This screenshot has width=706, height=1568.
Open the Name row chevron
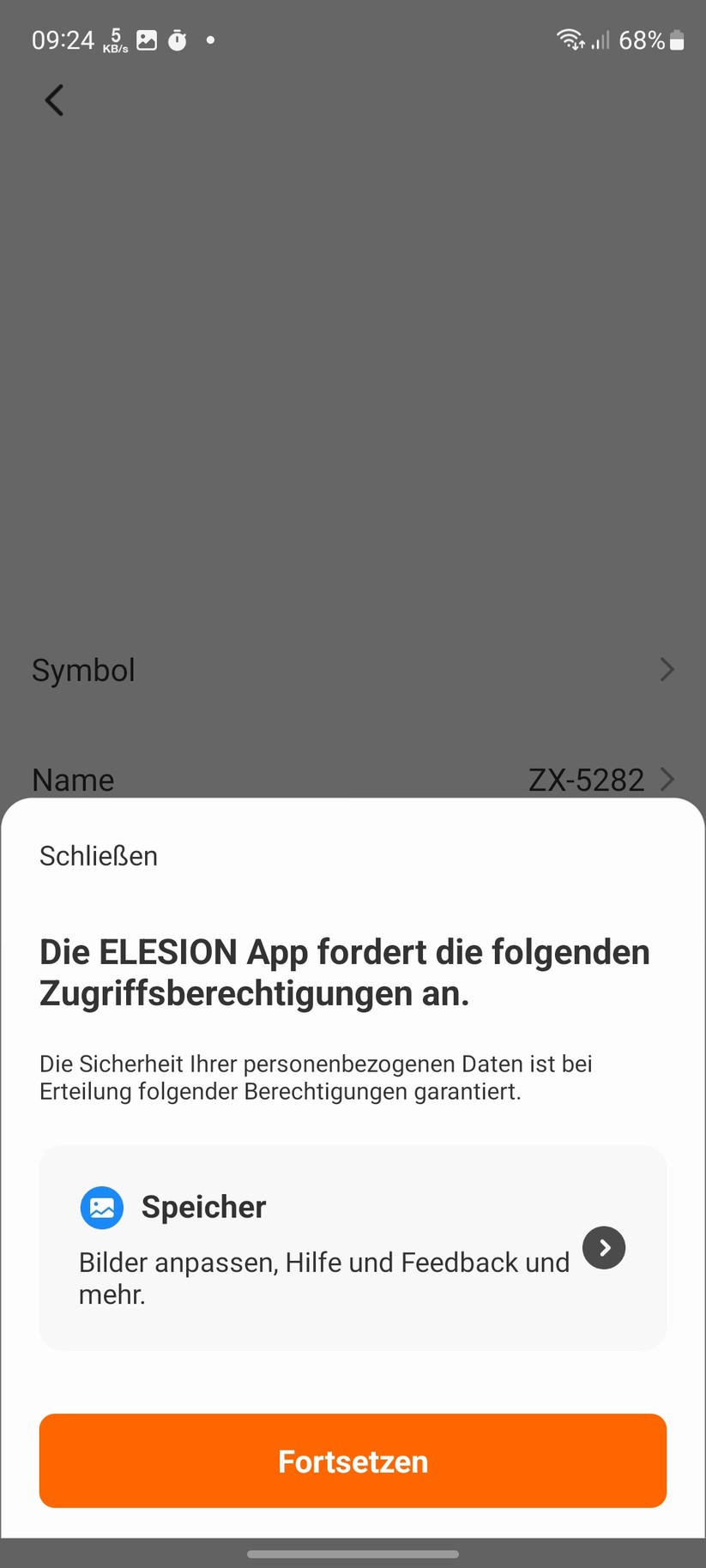pos(667,779)
